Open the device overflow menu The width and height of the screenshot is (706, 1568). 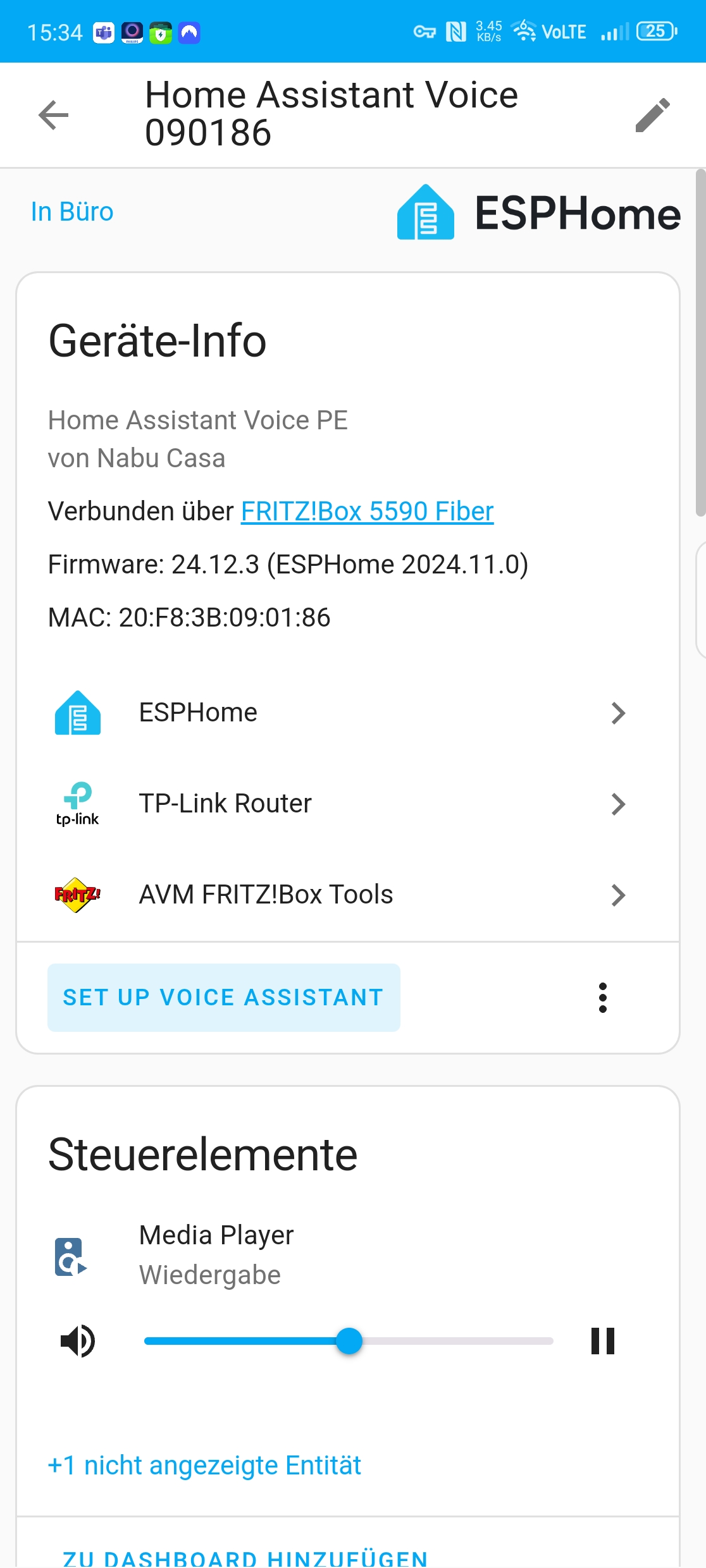(x=602, y=998)
